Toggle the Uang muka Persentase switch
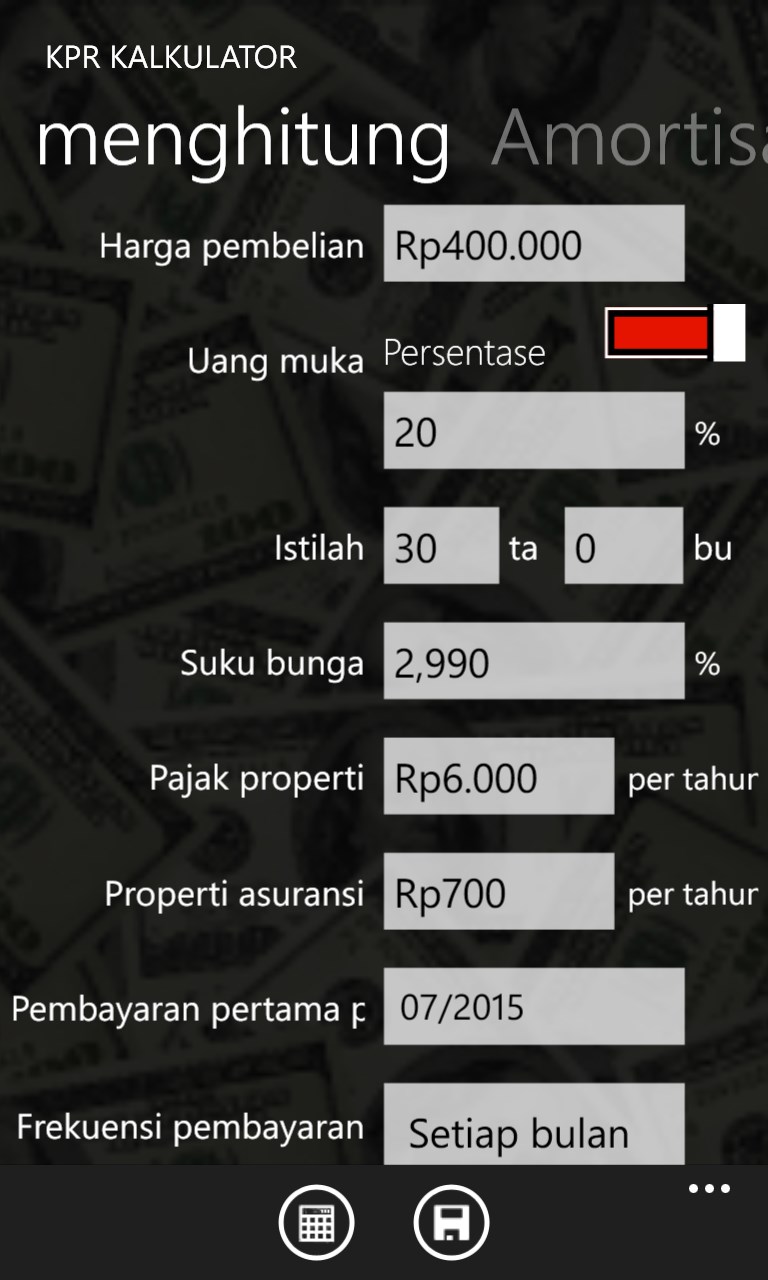 (675, 333)
